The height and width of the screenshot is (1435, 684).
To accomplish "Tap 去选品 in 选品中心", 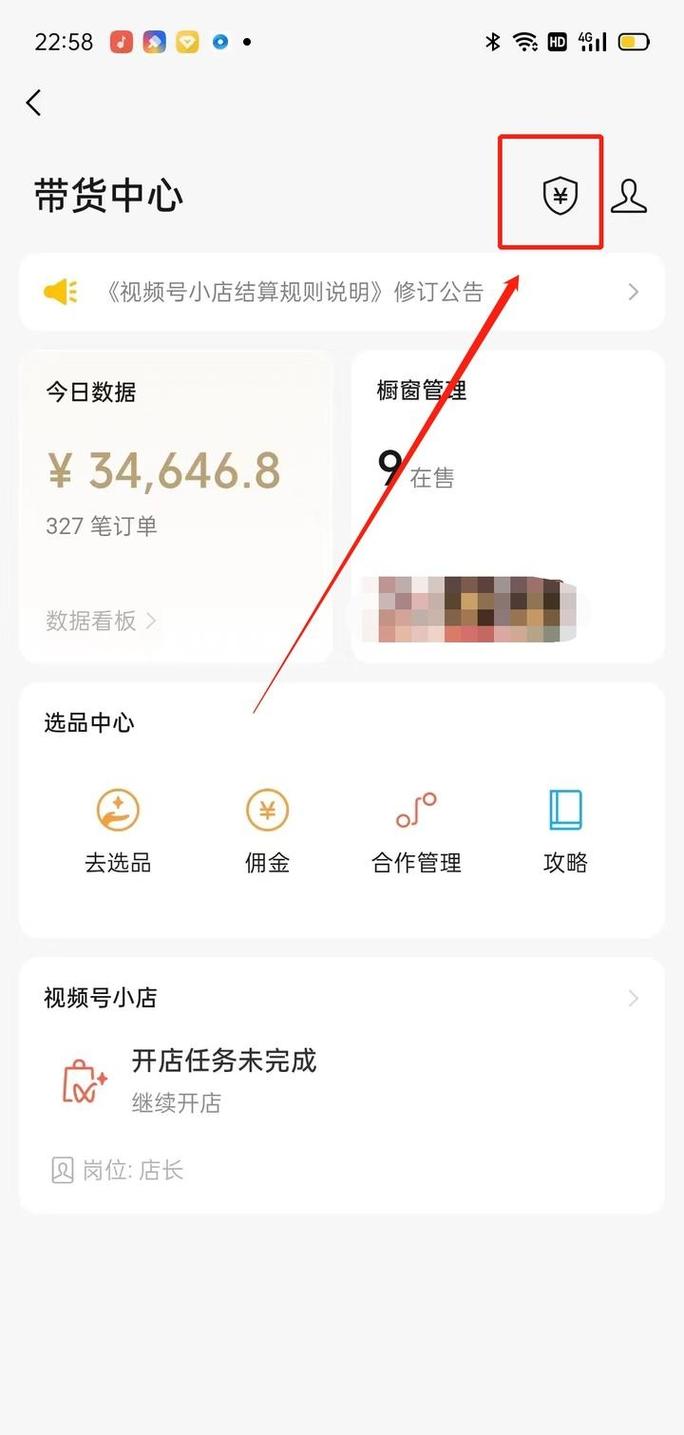I will (x=118, y=830).
